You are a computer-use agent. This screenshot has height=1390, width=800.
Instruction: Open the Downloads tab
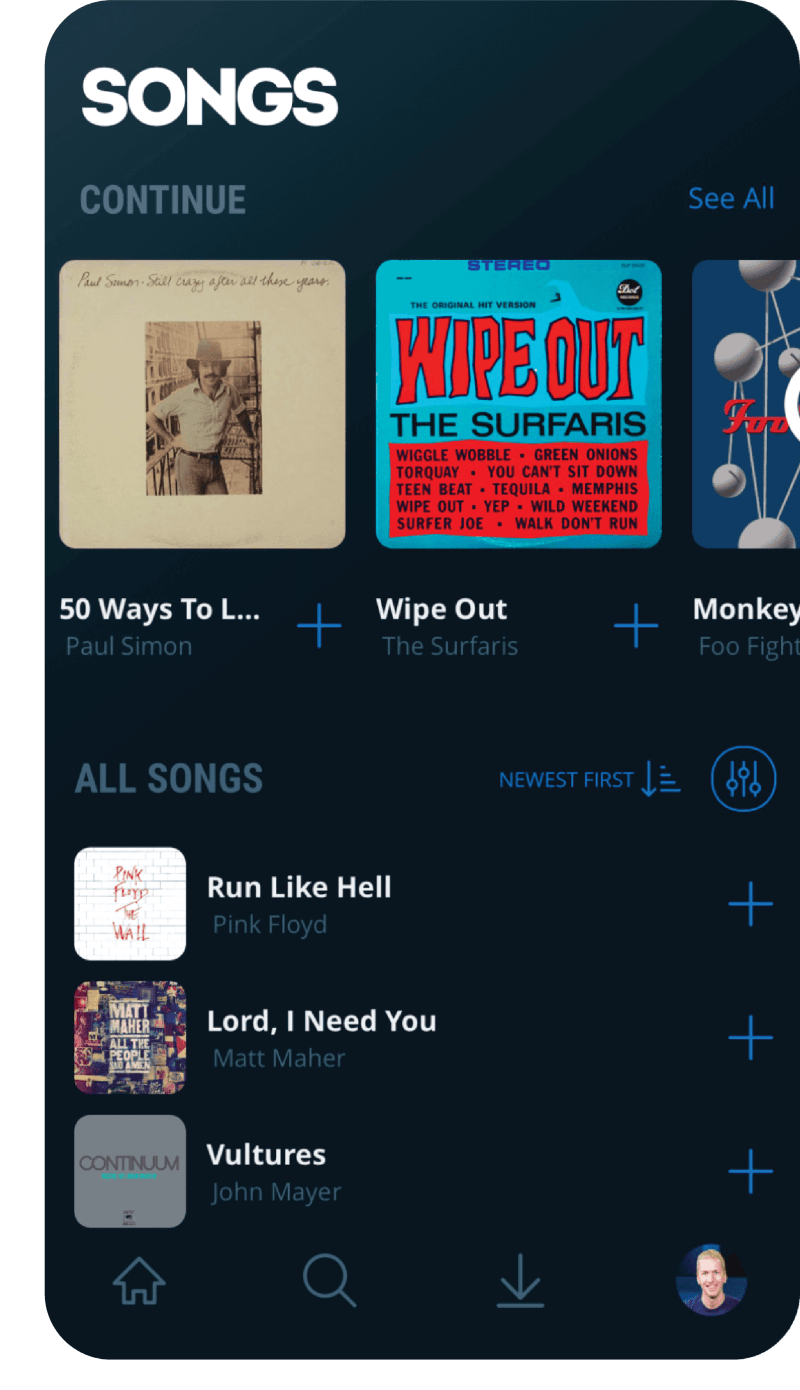(x=520, y=1280)
